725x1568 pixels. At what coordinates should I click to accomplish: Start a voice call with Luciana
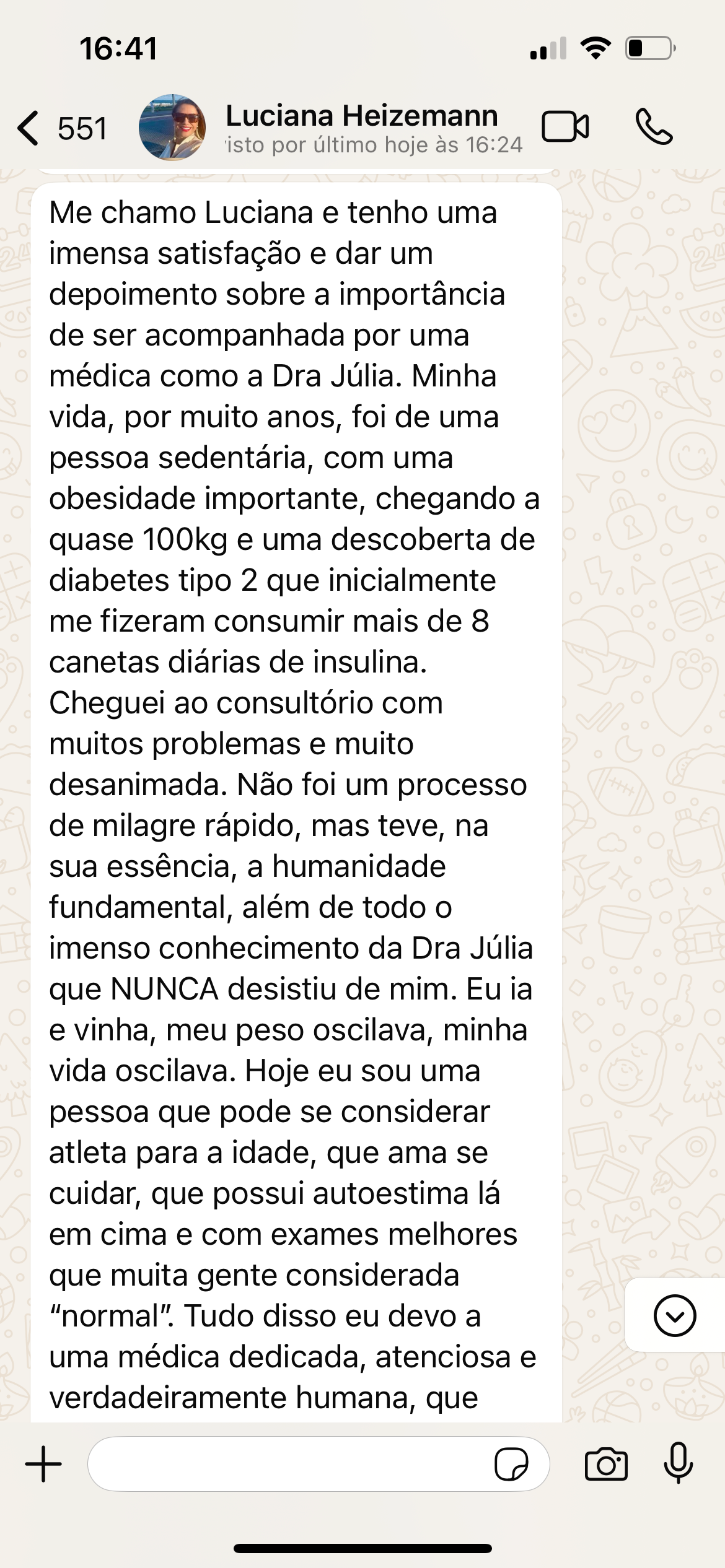654,127
